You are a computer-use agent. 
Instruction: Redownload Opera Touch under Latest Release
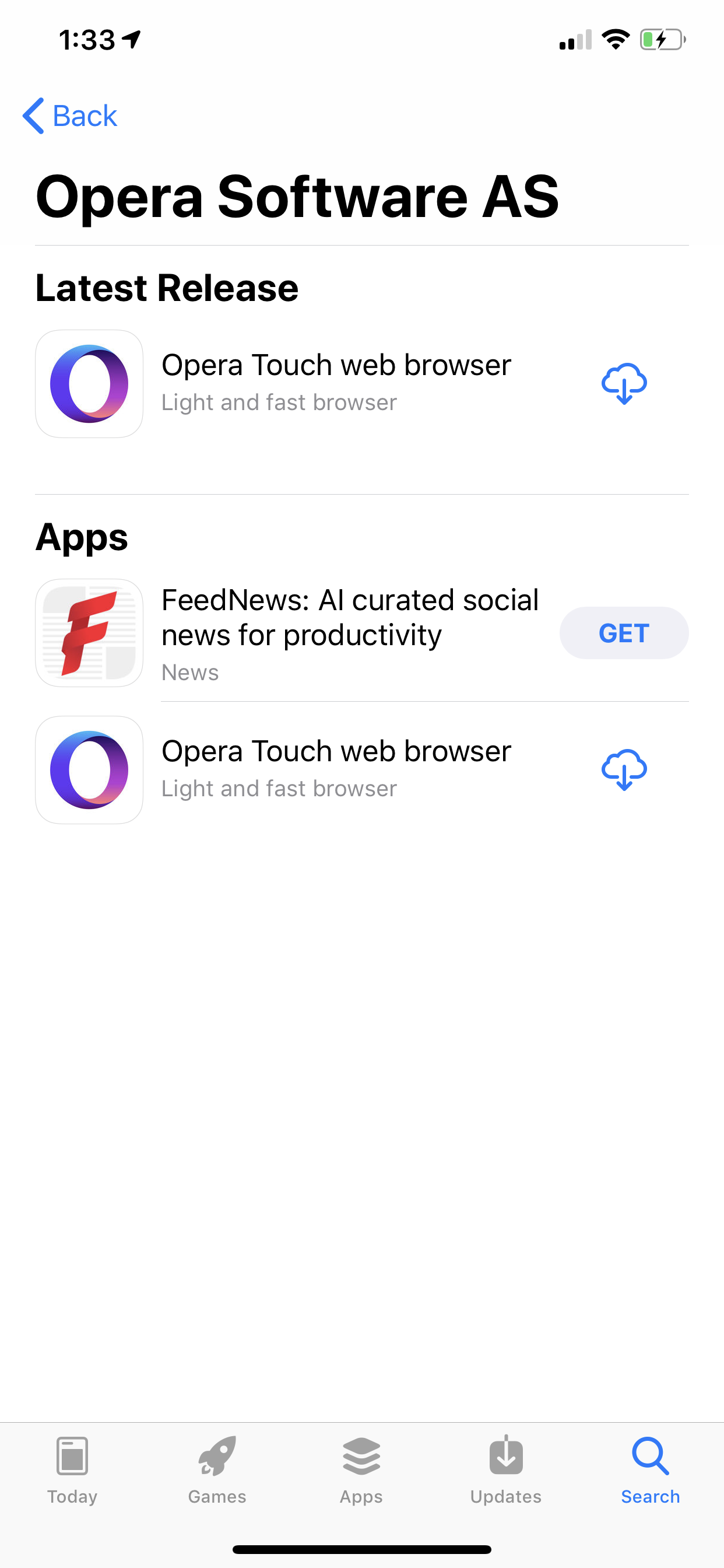(624, 383)
